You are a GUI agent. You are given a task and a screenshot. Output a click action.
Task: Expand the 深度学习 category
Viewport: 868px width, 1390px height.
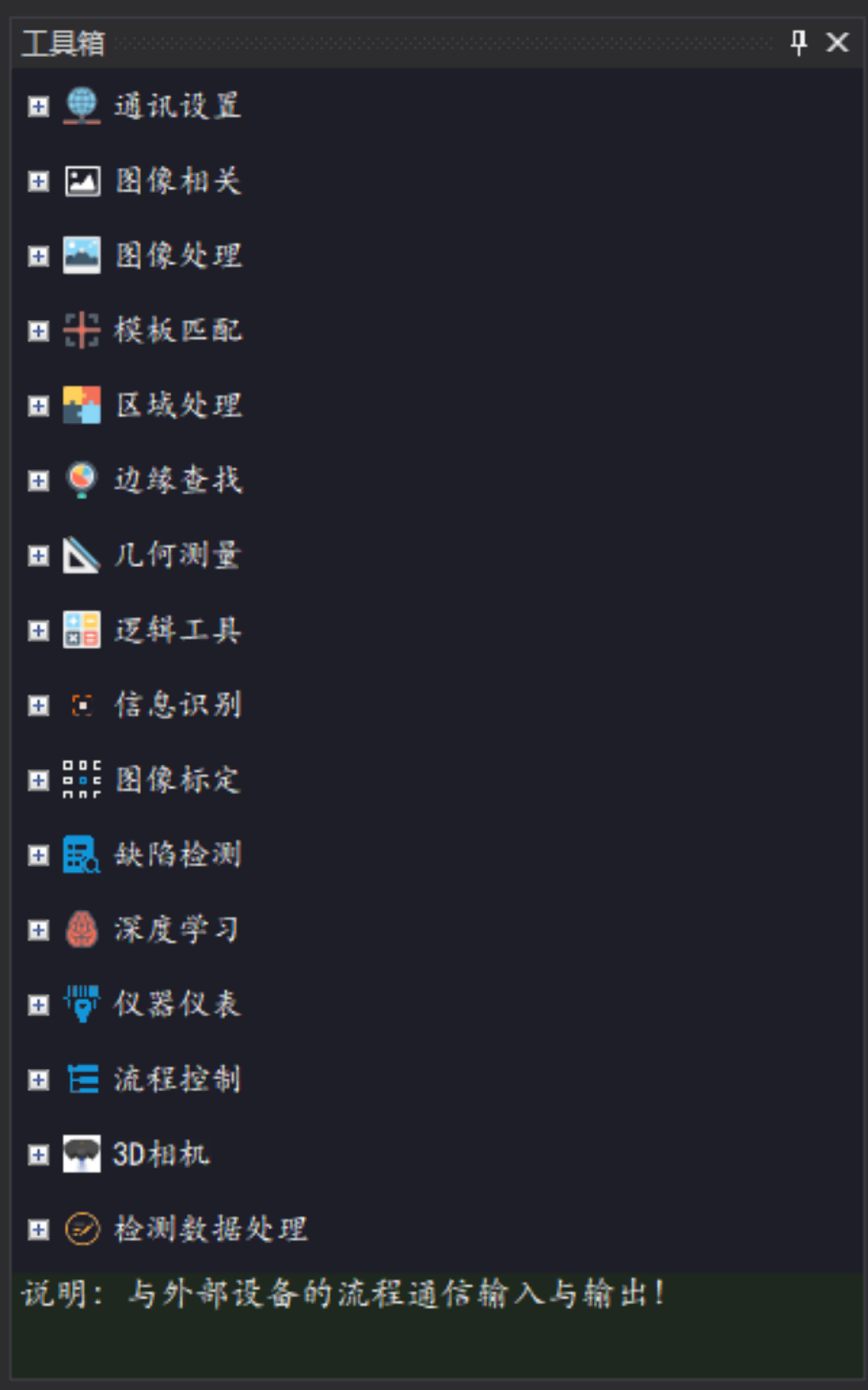click(38, 930)
